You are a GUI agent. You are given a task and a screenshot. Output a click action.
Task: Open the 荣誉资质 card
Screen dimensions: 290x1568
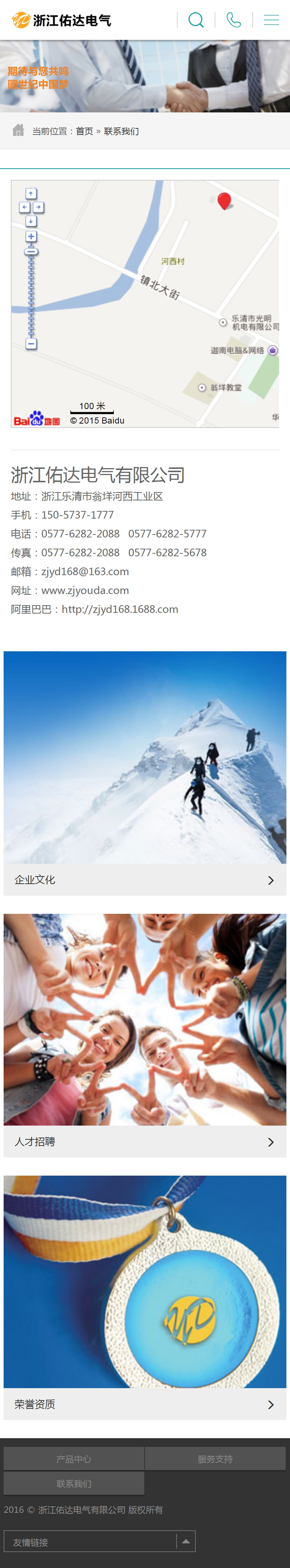[145, 1404]
